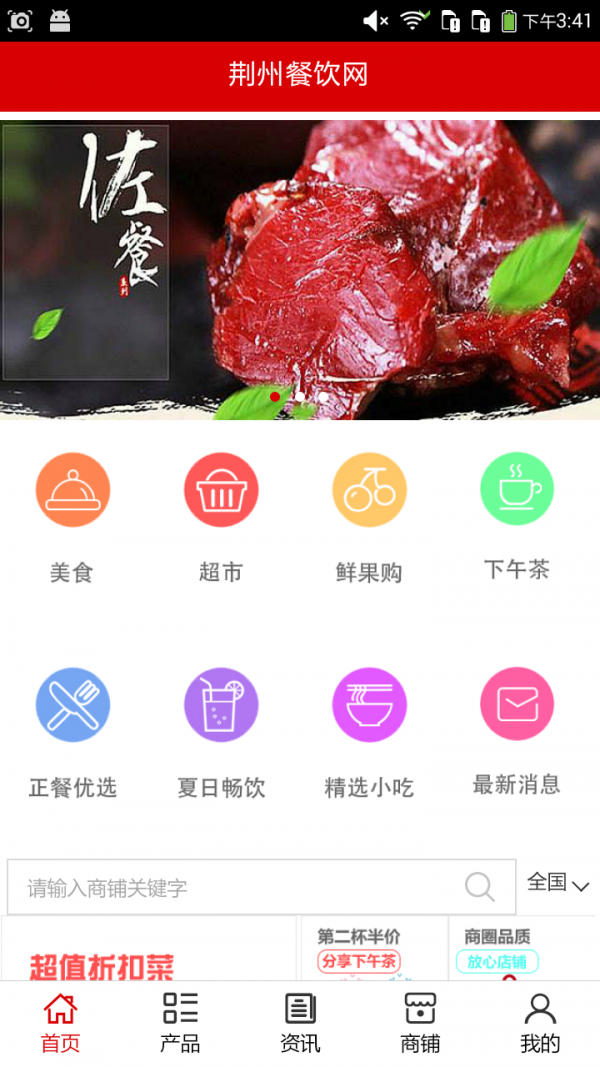600x1067 pixels.
Task: Switch to the 商铺 tab
Action: point(420,1023)
